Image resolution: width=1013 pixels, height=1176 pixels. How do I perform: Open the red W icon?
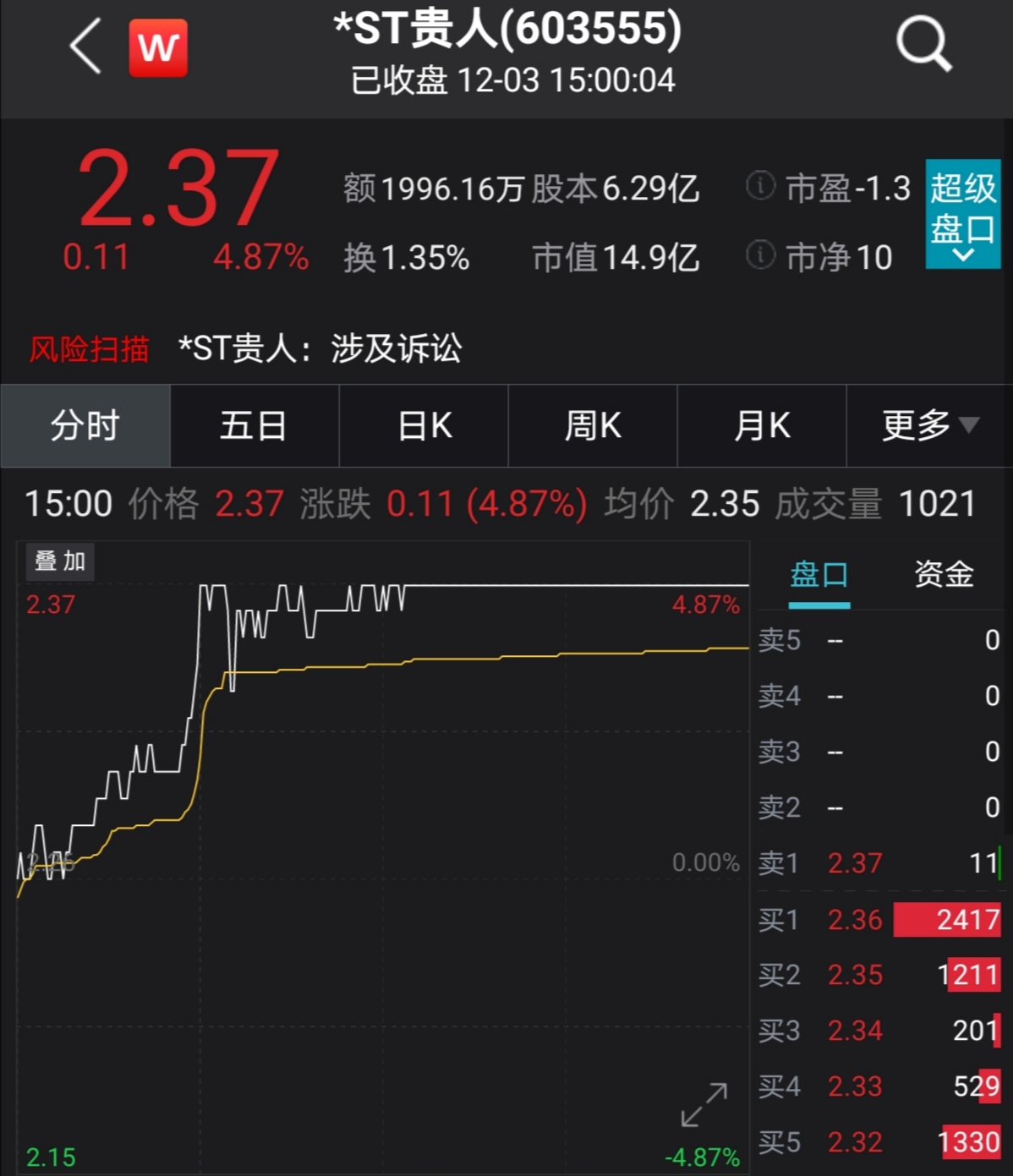pos(158,47)
